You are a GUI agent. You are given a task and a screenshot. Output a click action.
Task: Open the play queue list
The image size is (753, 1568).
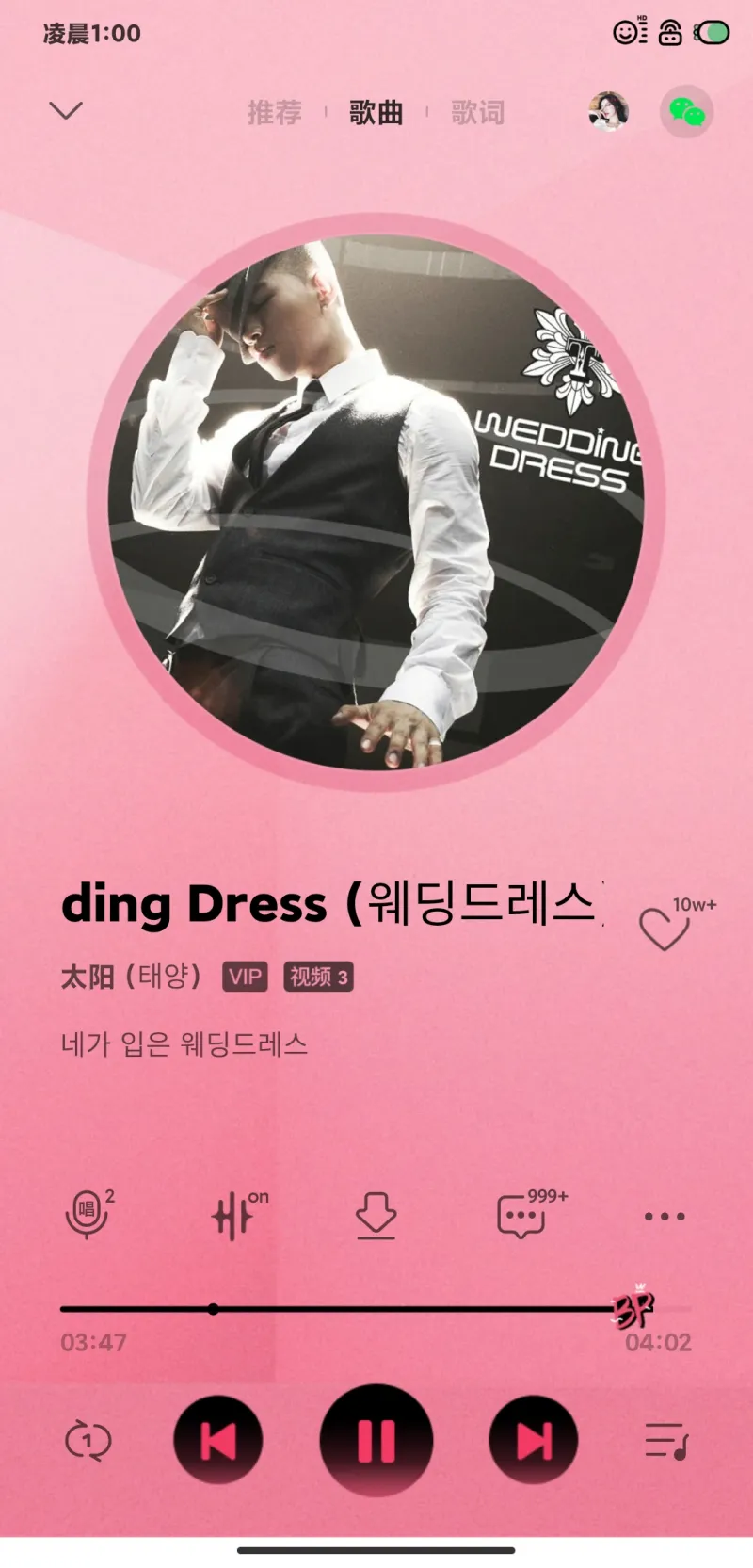point(665,1440)
